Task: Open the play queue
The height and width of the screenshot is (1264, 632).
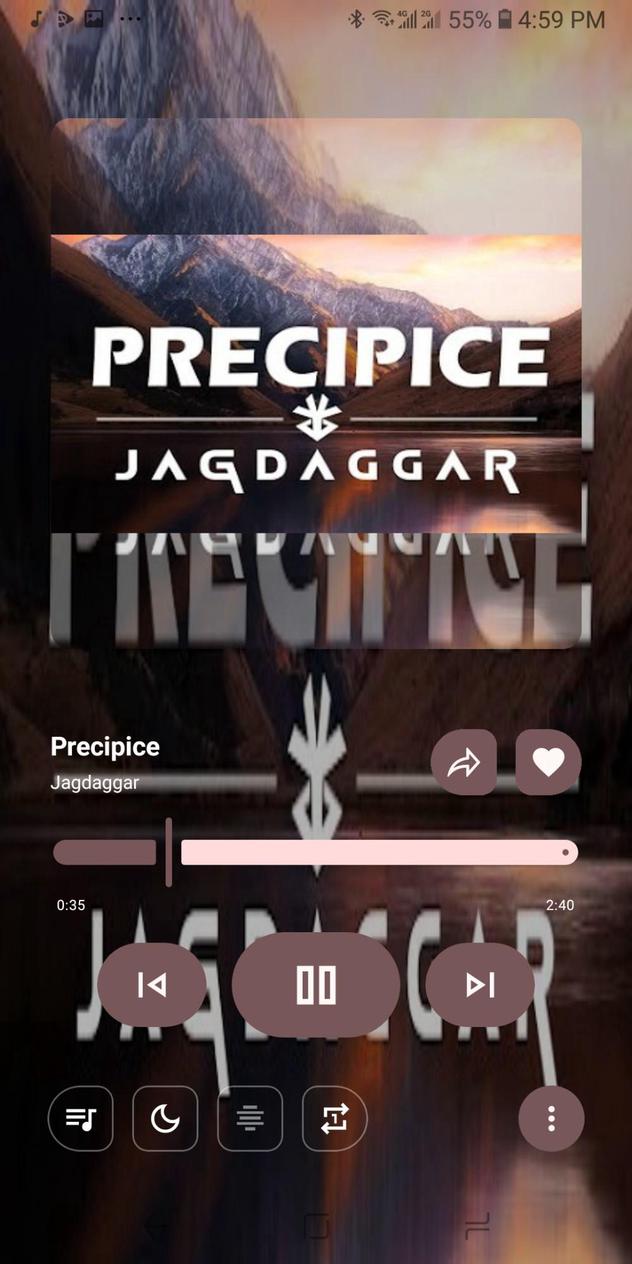Action: click(x=81, y=1118)
